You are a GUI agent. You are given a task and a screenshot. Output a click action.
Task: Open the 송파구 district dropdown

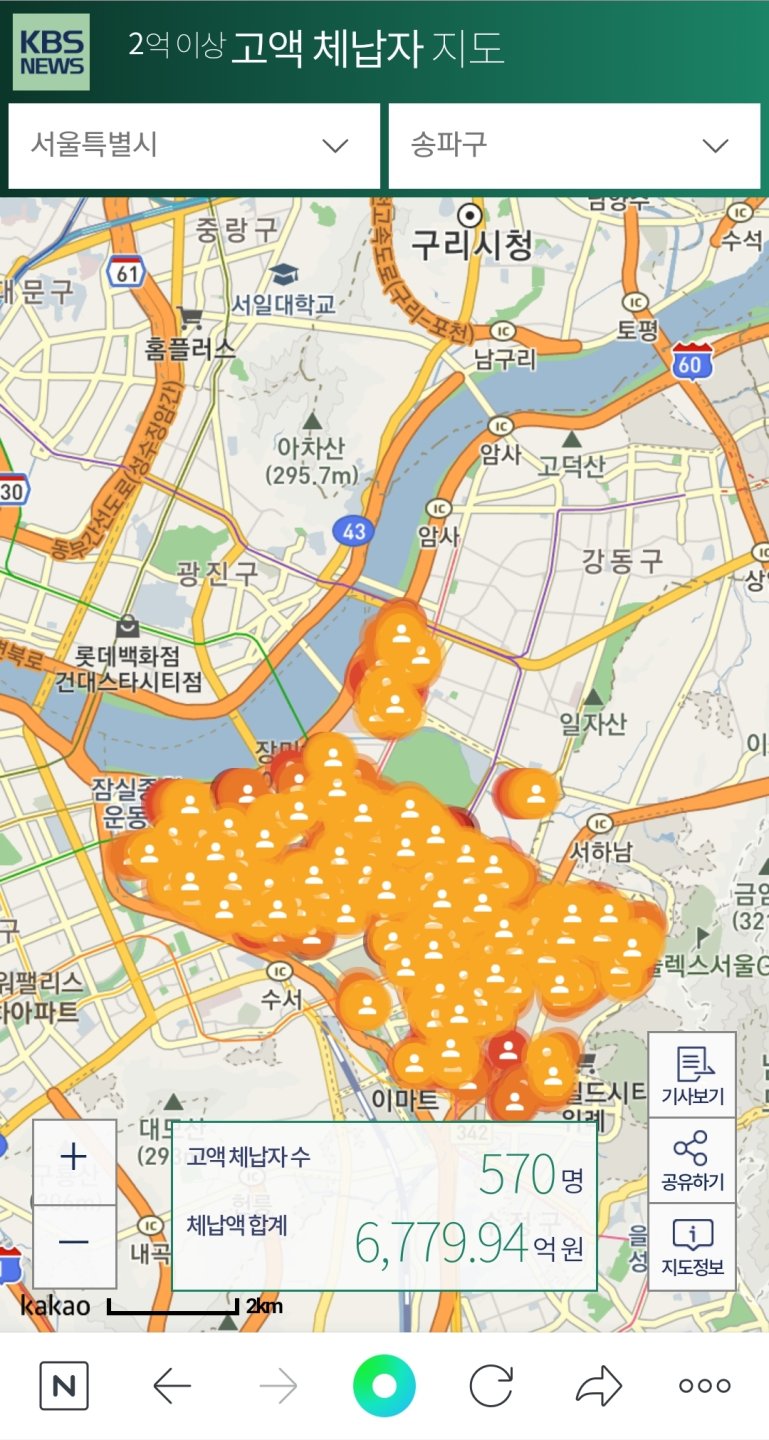pyautogui.click(x=574, y=146)
